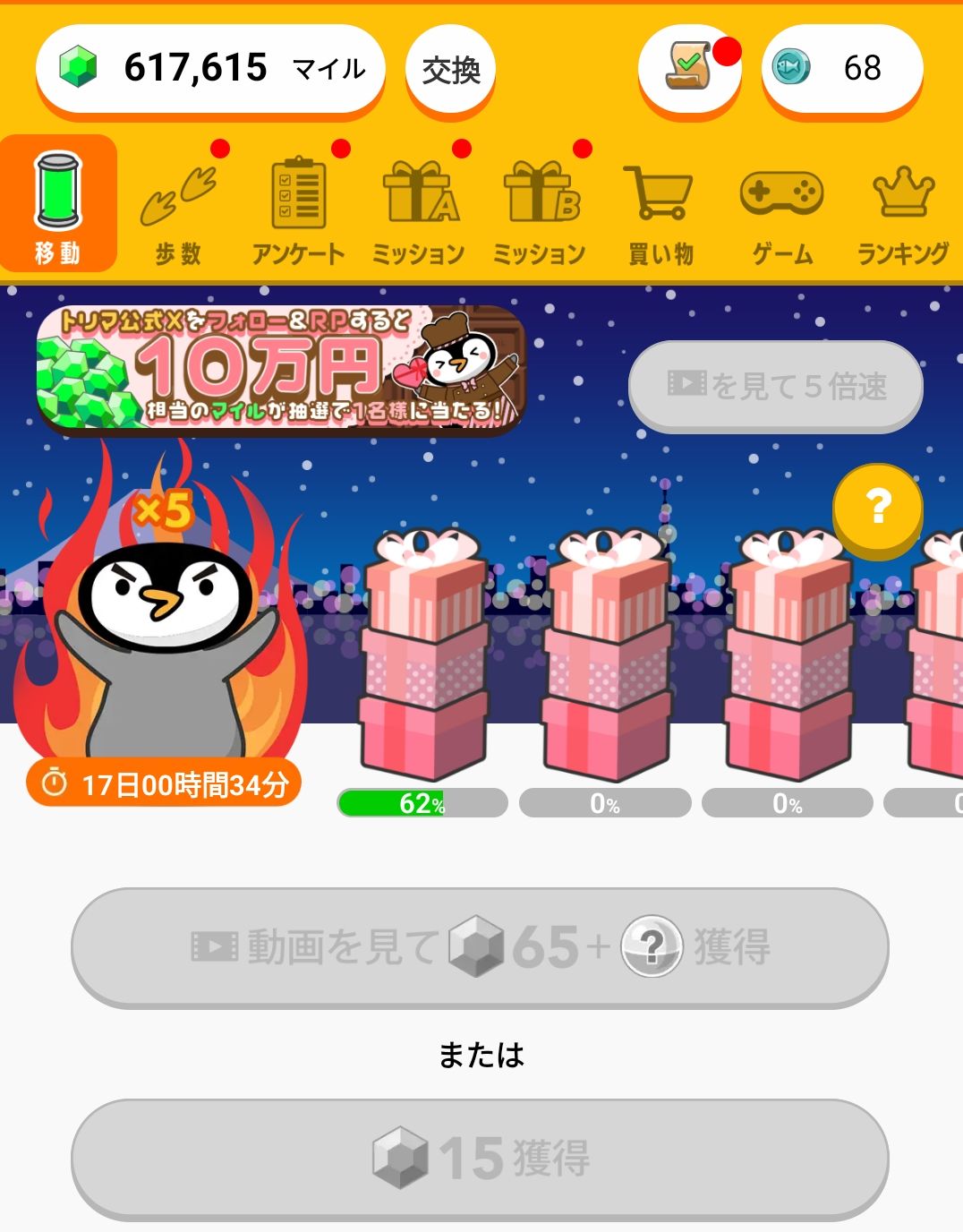The width and height of the screenshot is (963, 1232).
Task: Watch video to earn 65 miles plus bonus
Action: pyautogui.click(x=480, y=947)
